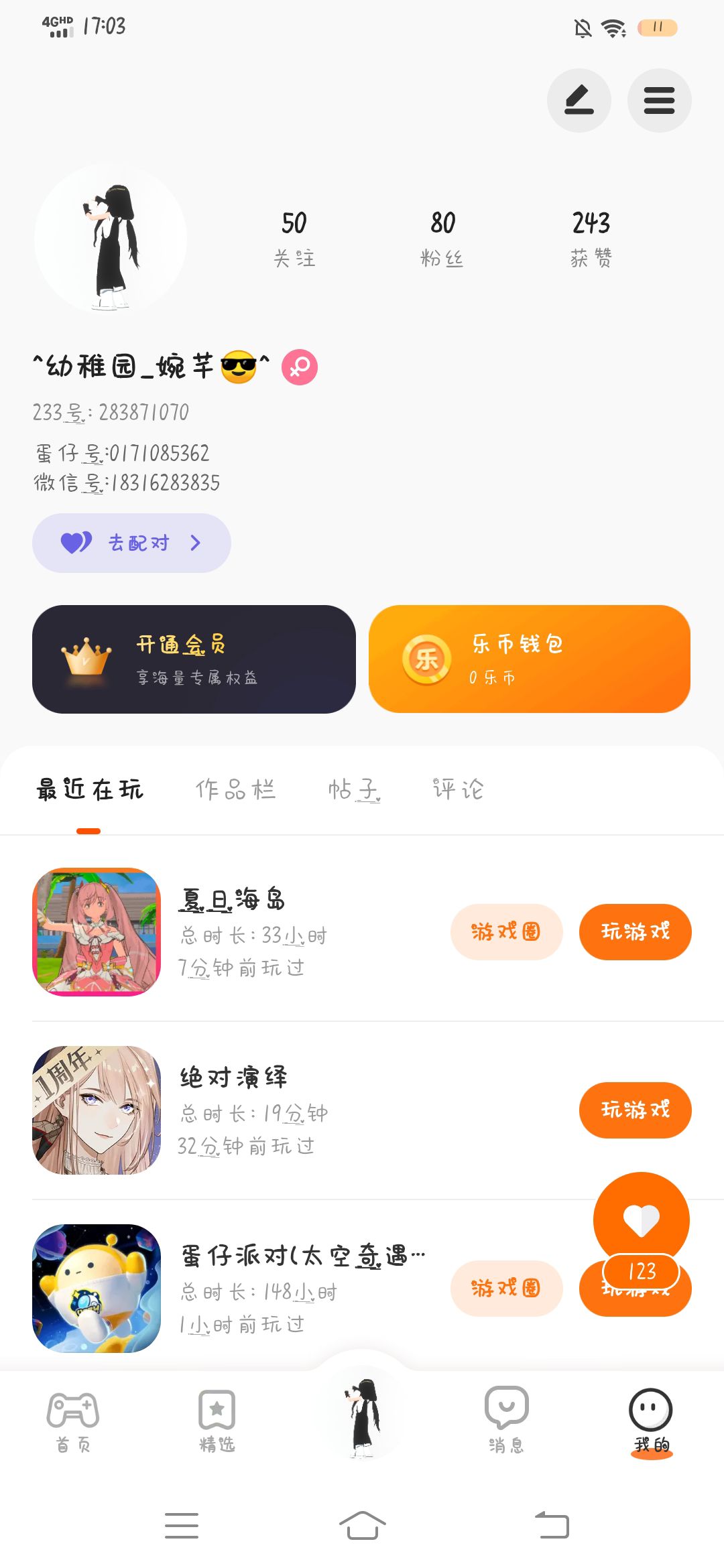Image resolution: width=724 pixels, height=1568 pixels.
Task: Tap the 去配对 matching button
Action: (x=131, y=543)
